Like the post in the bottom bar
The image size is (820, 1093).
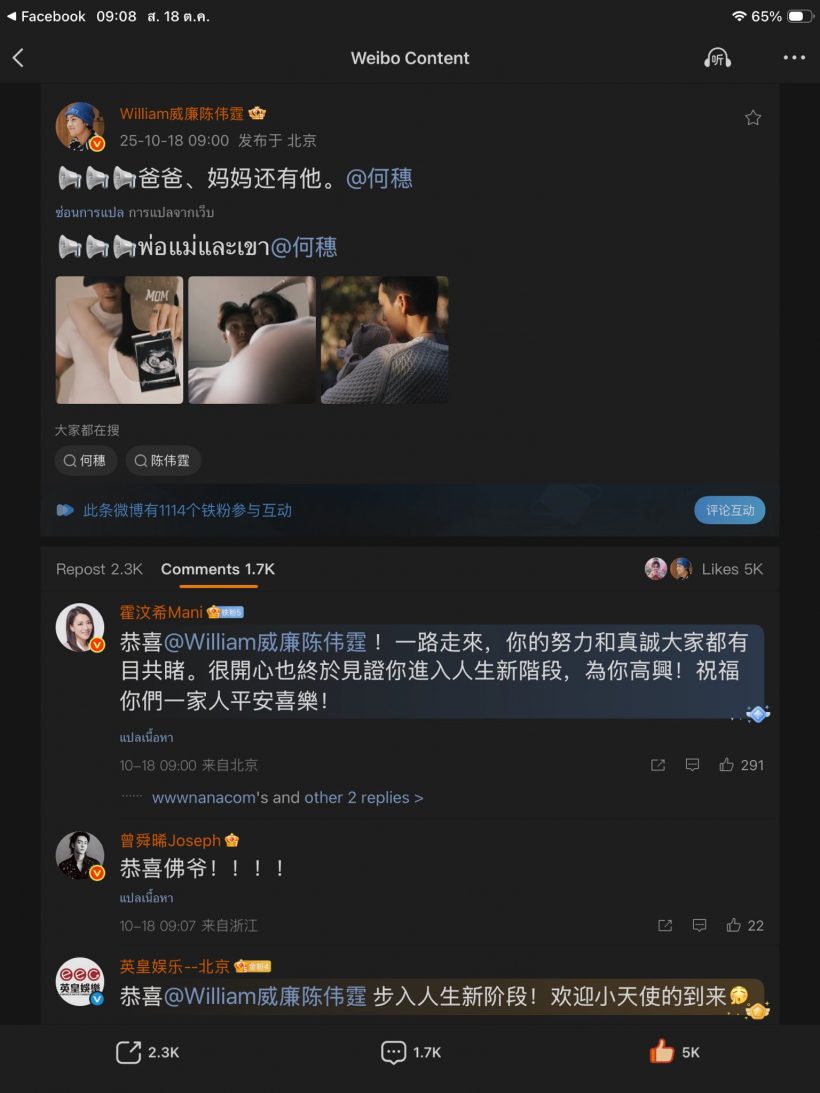675,1052
